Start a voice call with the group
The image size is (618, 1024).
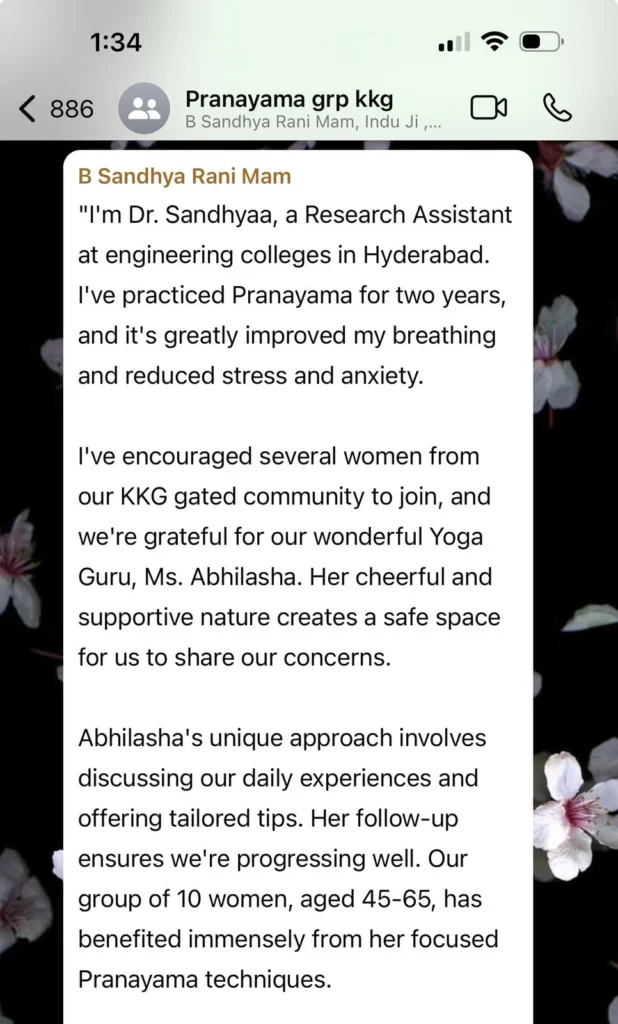[x=557, y=108]
